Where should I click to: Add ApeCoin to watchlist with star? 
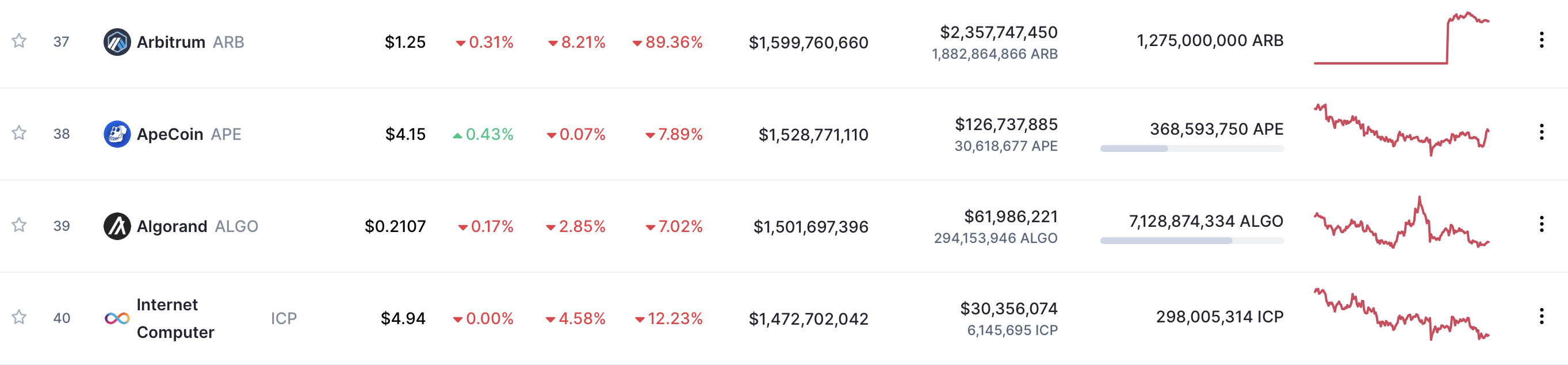coord(19,133)
